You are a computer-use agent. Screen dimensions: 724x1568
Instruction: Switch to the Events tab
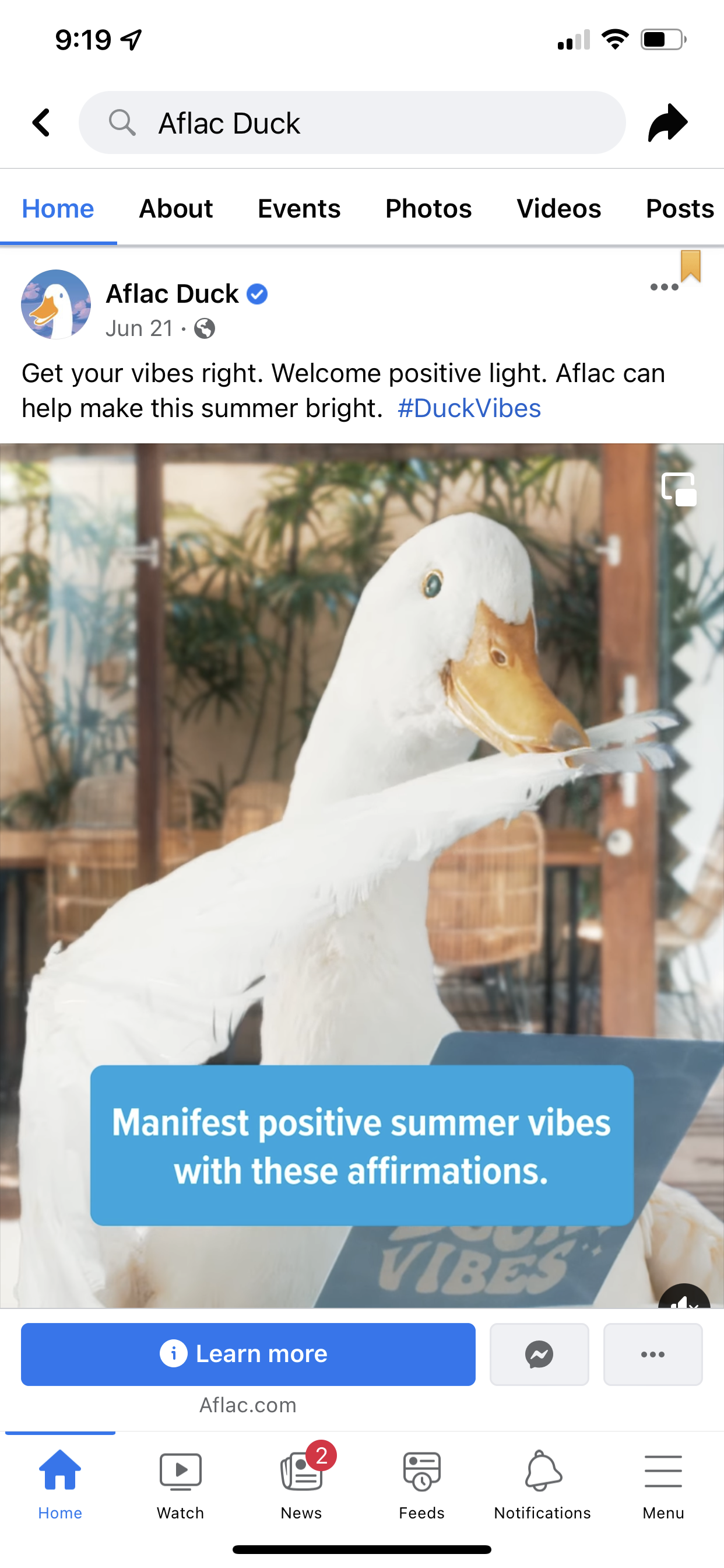[x=298, y=209]
